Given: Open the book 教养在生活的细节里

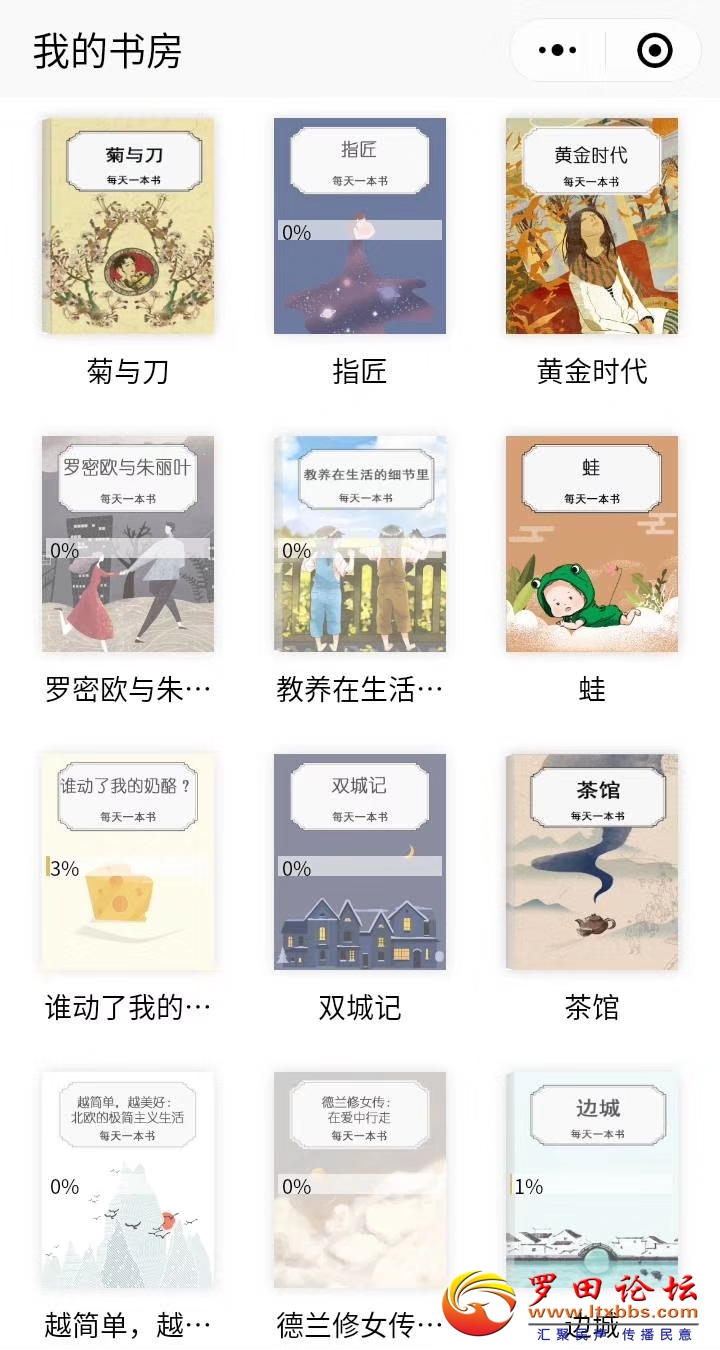Looking at the screenshot, I should [x=360, y=545].
